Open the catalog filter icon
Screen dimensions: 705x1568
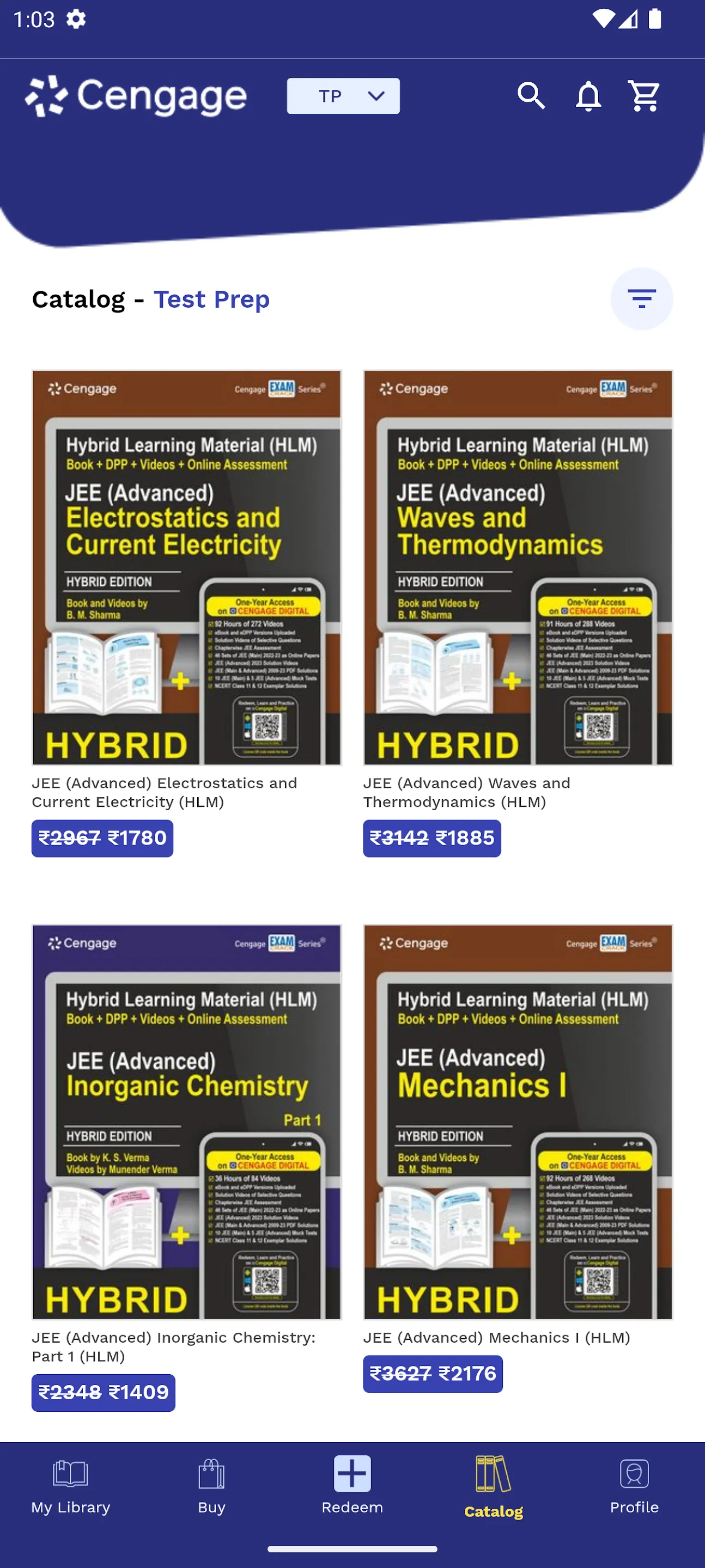pyautogui.click(x=642, y=298)
